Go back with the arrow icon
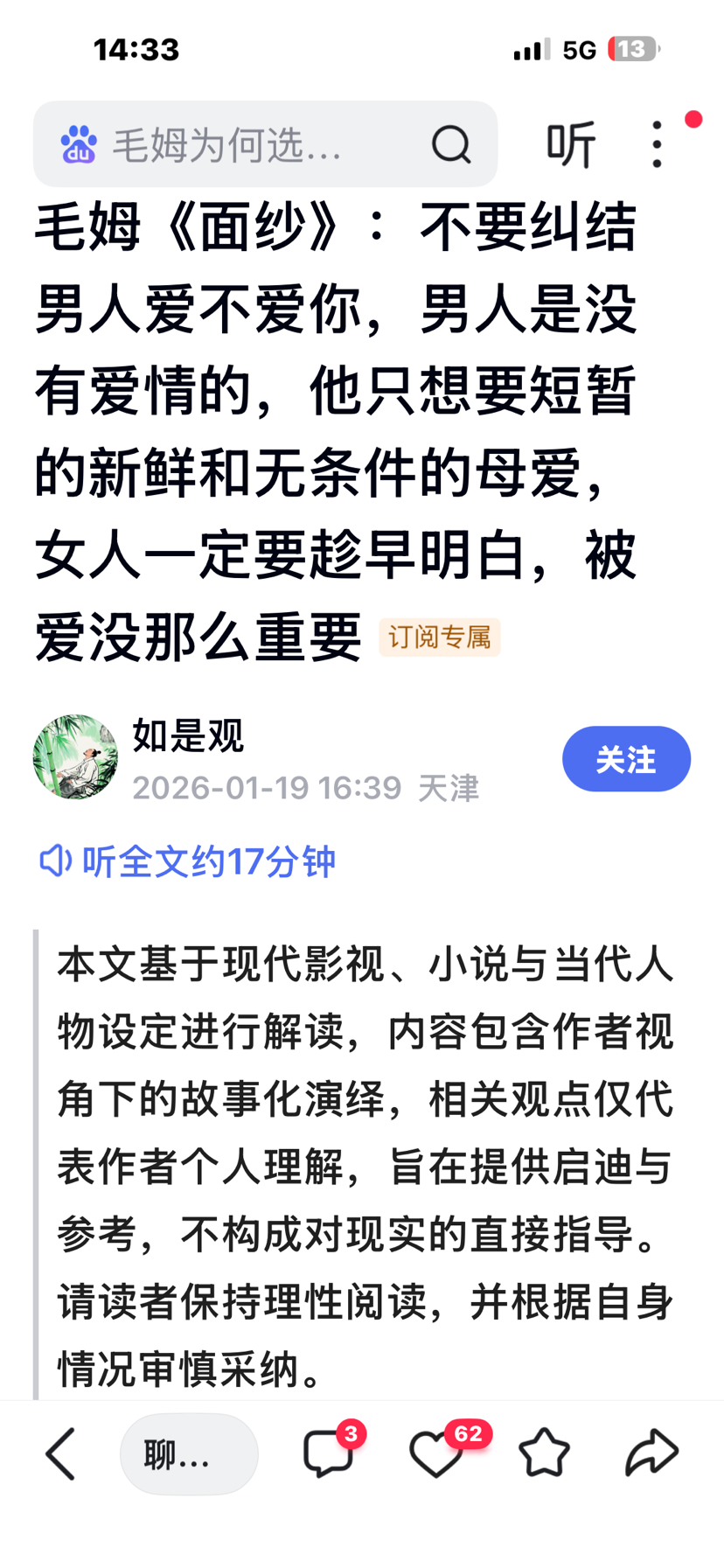724x1568 pixels. [x=61, y=1453]
